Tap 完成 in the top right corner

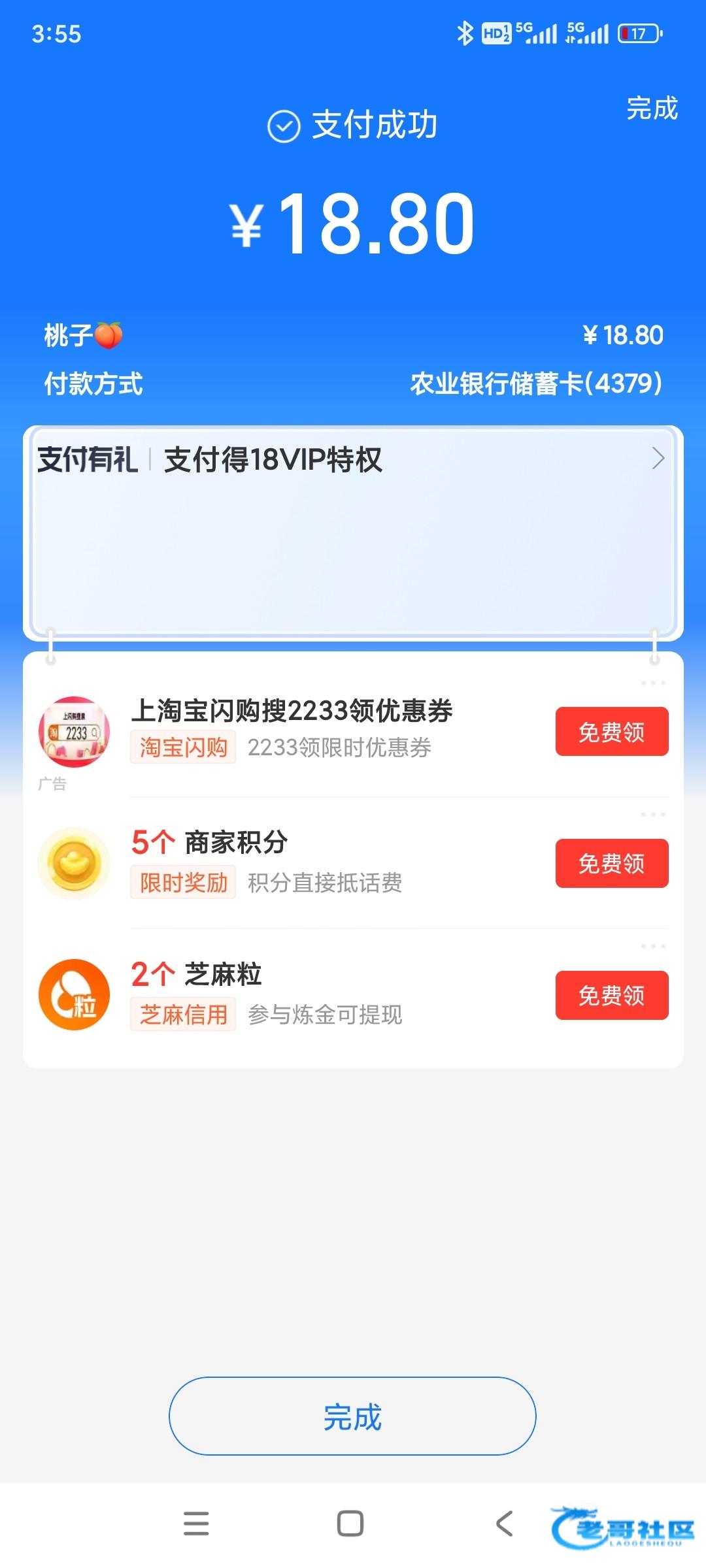(x=652, y=108)
